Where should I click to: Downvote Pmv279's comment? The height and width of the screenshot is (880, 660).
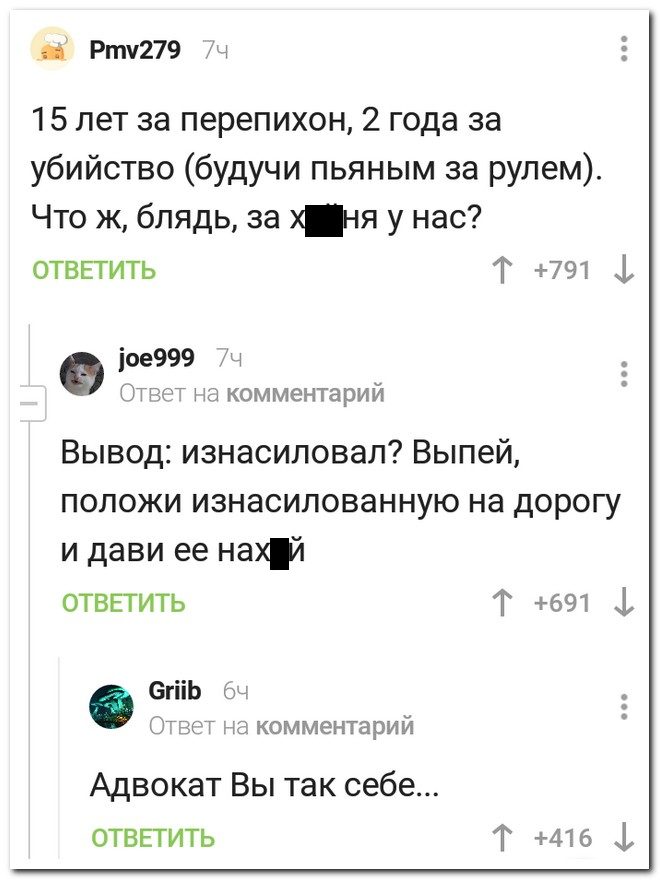point(624,270)
